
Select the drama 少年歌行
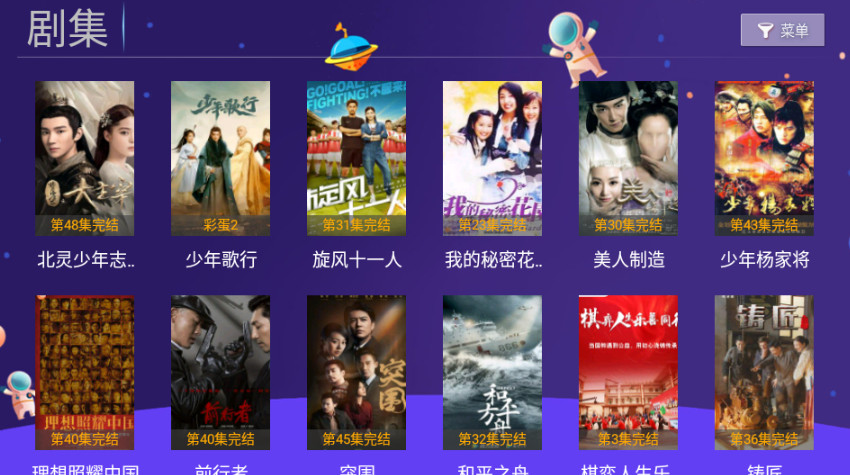click(221, 158)
